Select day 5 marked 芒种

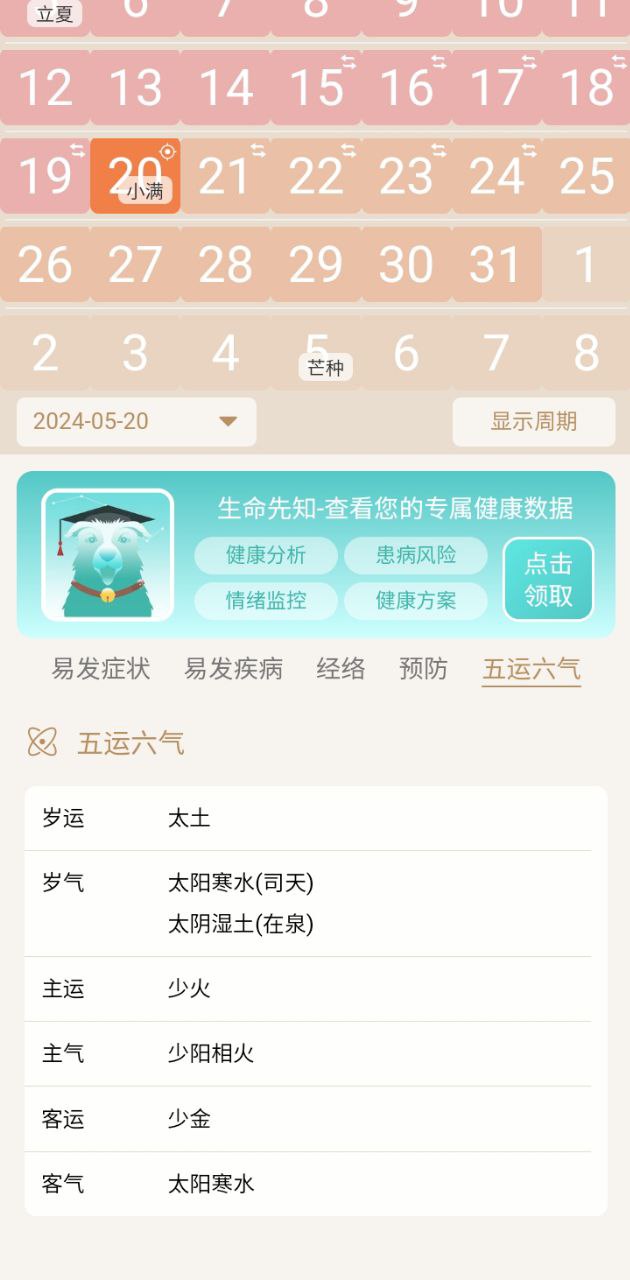tap(316, 353)
